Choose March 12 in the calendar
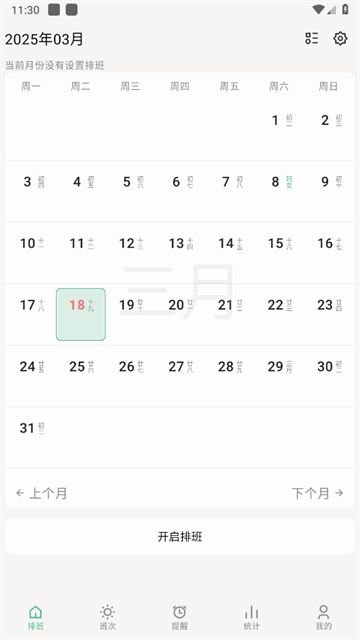This screenshot has width=360, height=640. click(131, 253)
